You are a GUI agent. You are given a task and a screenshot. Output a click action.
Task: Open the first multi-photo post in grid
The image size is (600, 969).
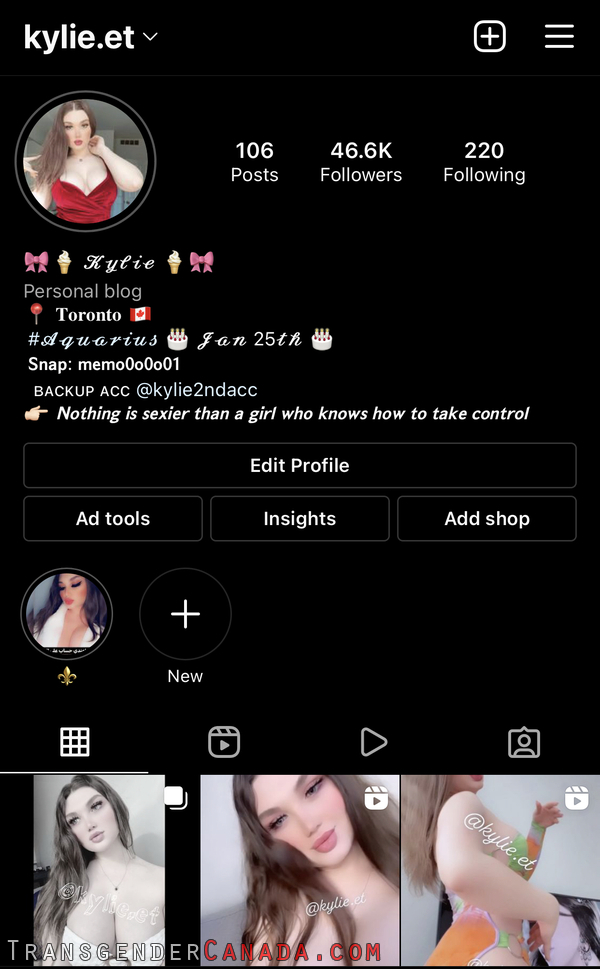(x=99, y=871)
